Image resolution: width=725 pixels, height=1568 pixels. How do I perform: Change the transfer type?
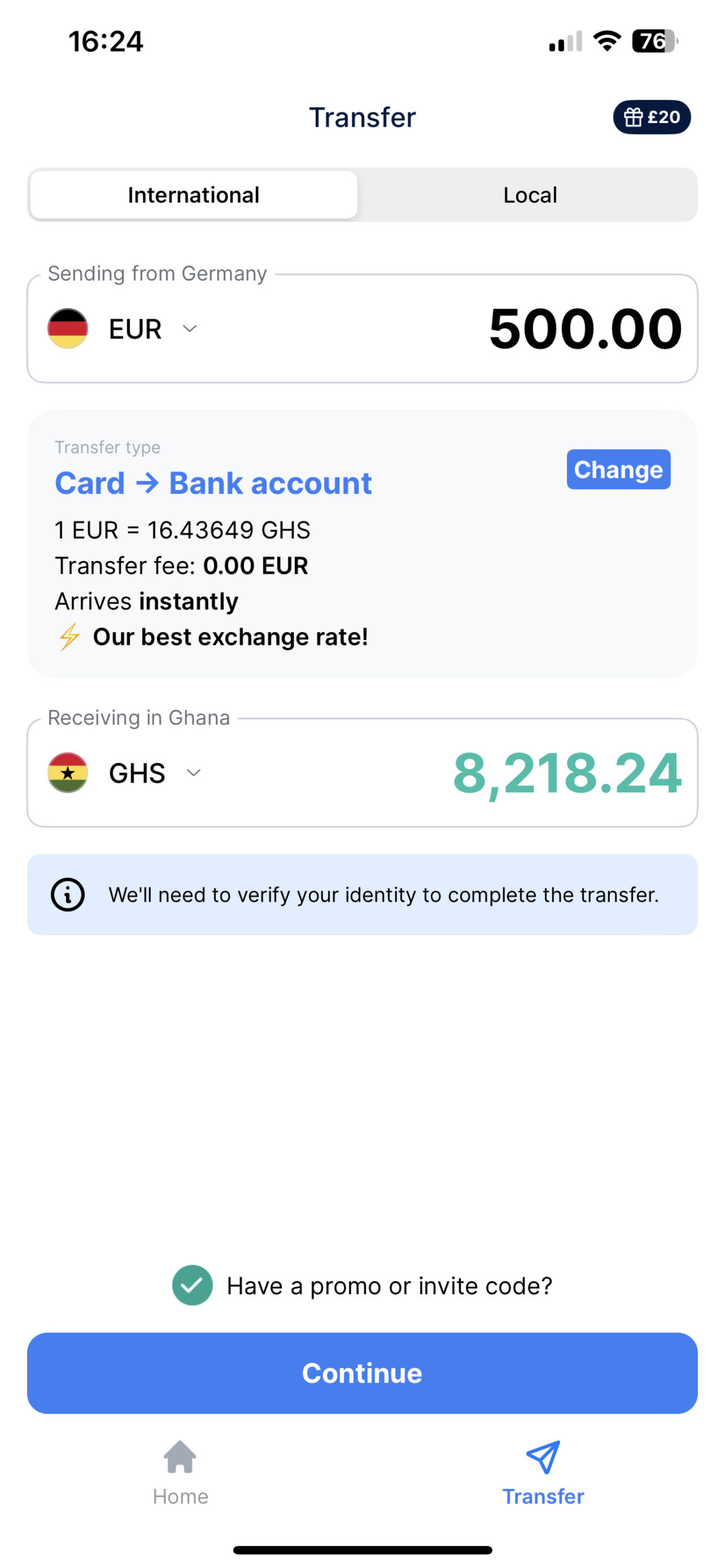pyautogui.click(x=618, y=470)
